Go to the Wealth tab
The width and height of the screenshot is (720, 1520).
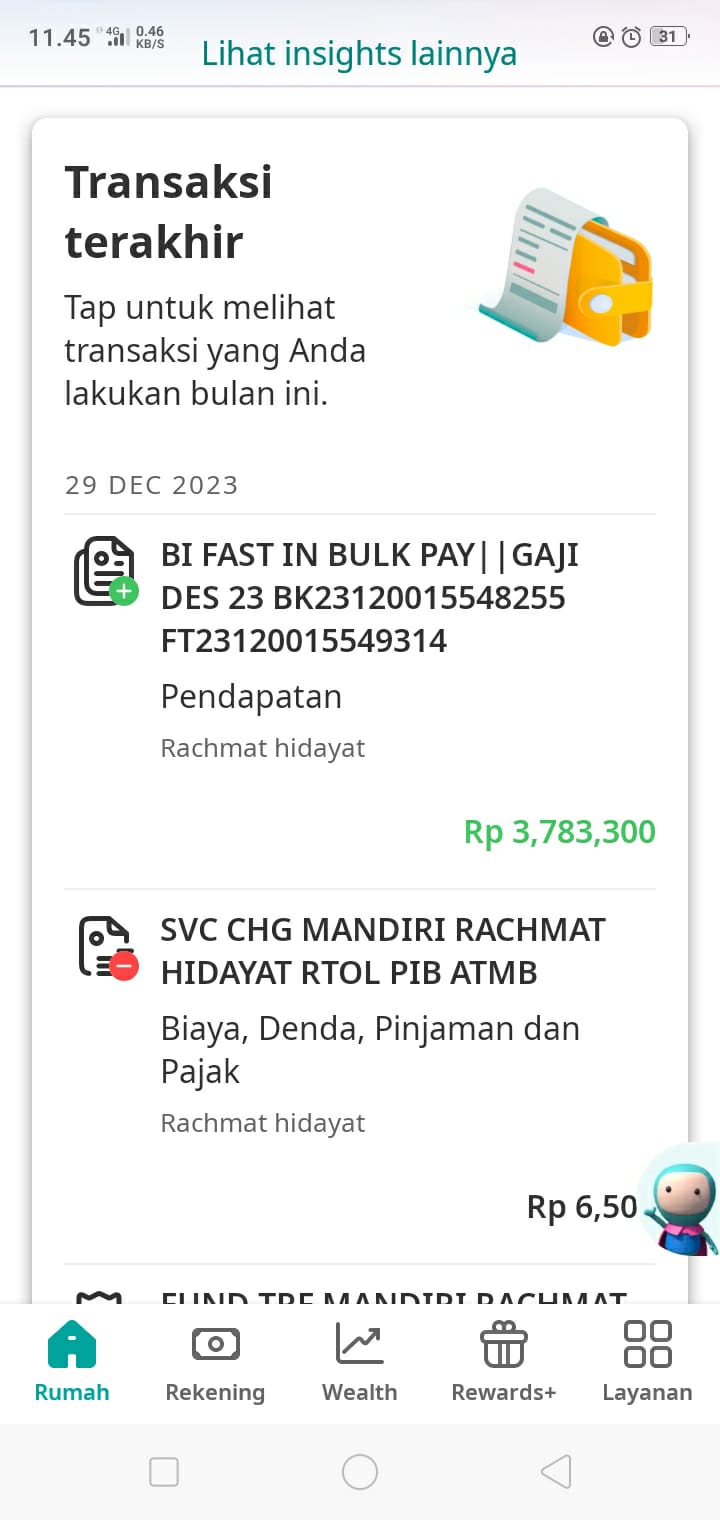[359, 1362]
